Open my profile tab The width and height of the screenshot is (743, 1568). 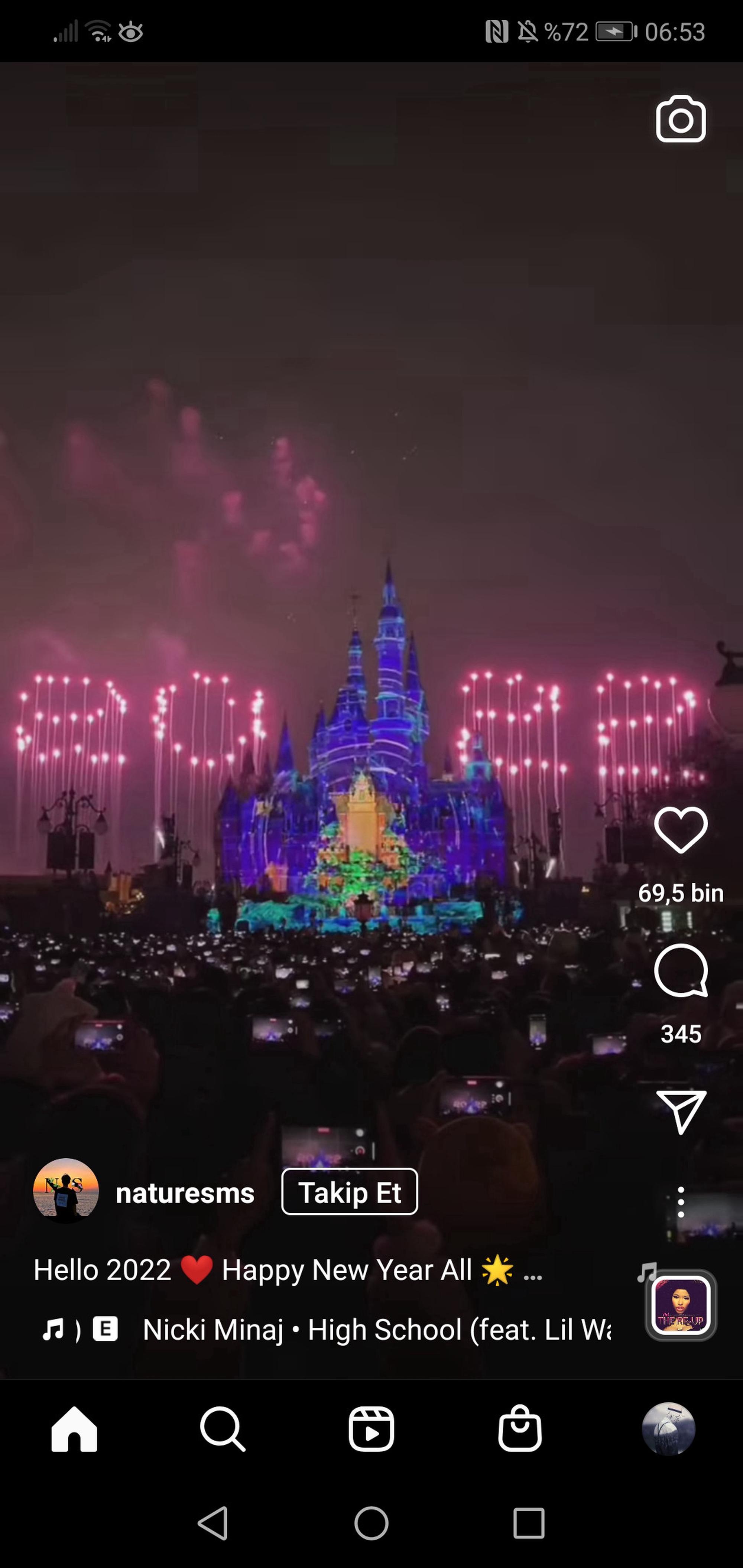point(668,1429)
